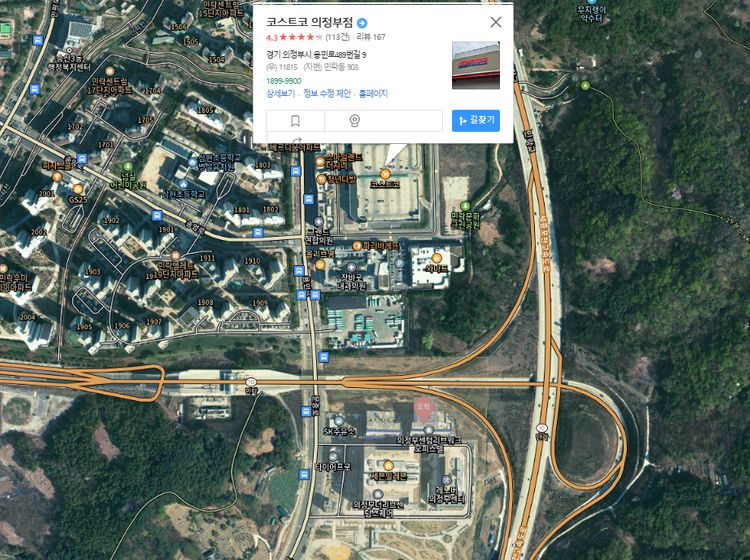The height and width of the screenshot is (560, 750).
Task: Tap the blue plus badge beside place name
Action: click(x=363, y=22)
